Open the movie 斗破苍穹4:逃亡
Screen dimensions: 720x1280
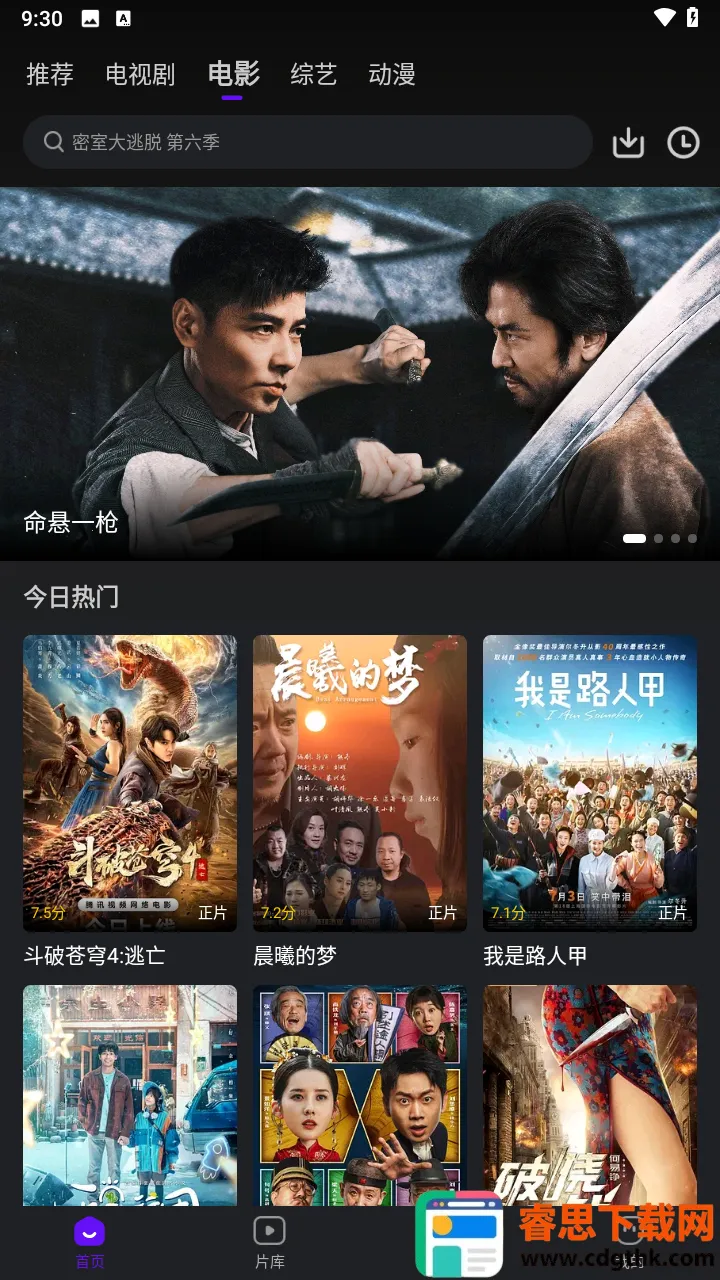tap(130, 783)
